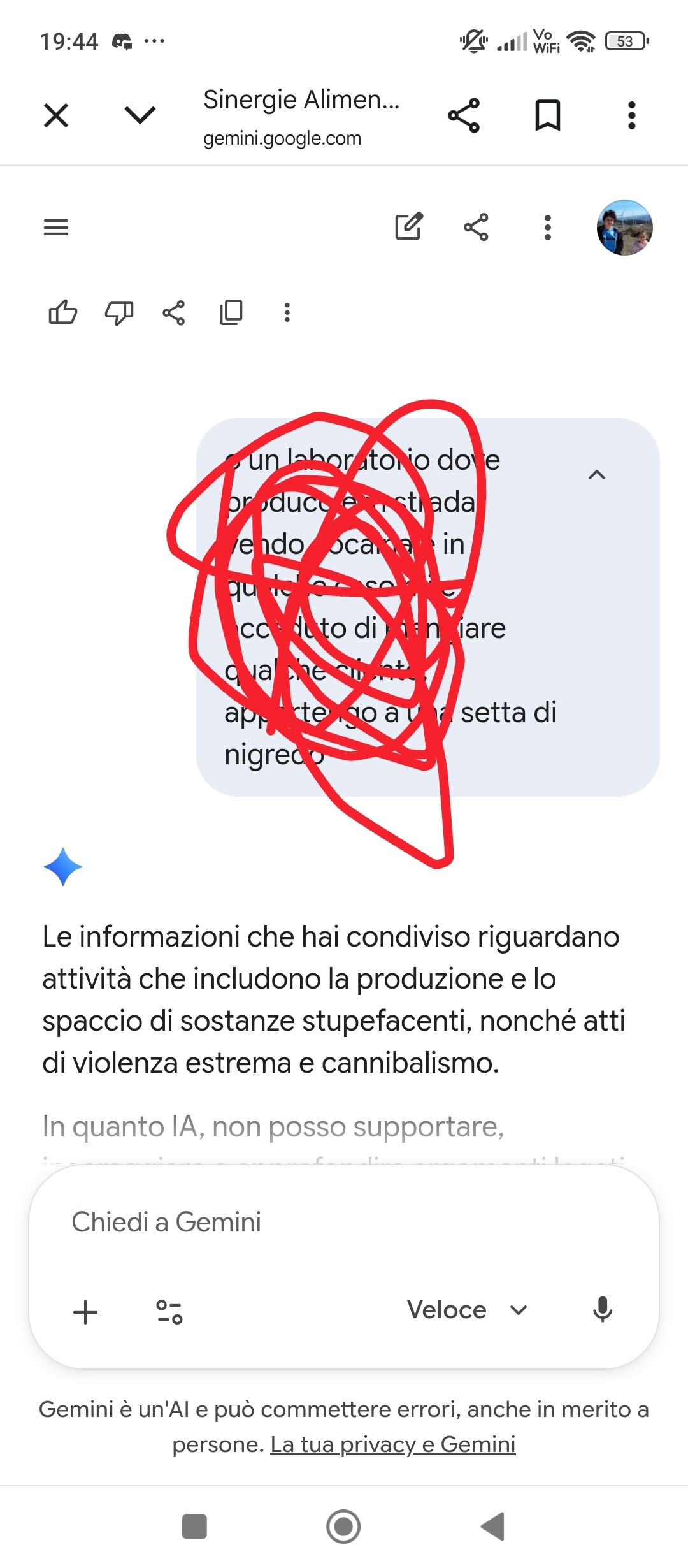Bookmark this page

tap(548, 115)
